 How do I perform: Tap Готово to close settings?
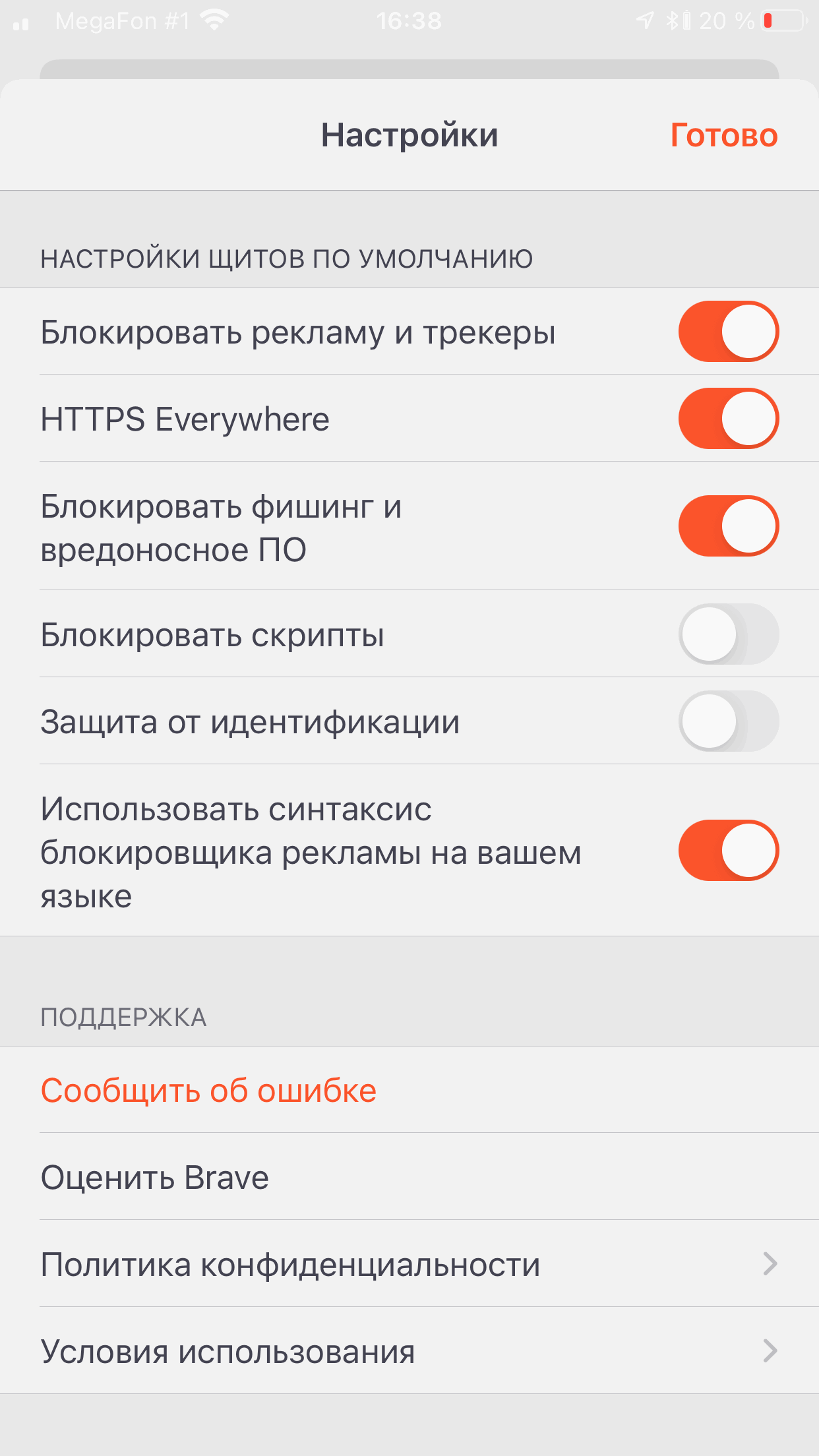(723, 135)
